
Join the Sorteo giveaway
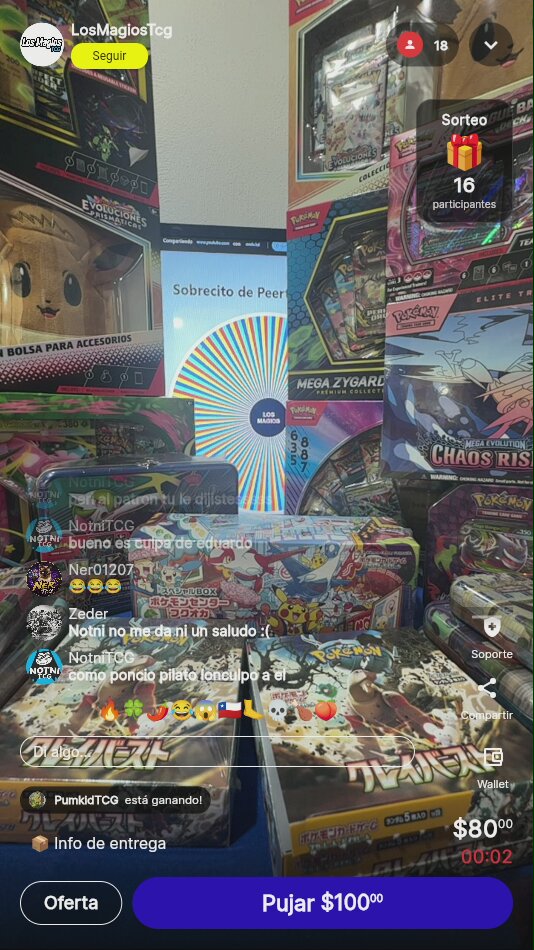tap(464, 162)
